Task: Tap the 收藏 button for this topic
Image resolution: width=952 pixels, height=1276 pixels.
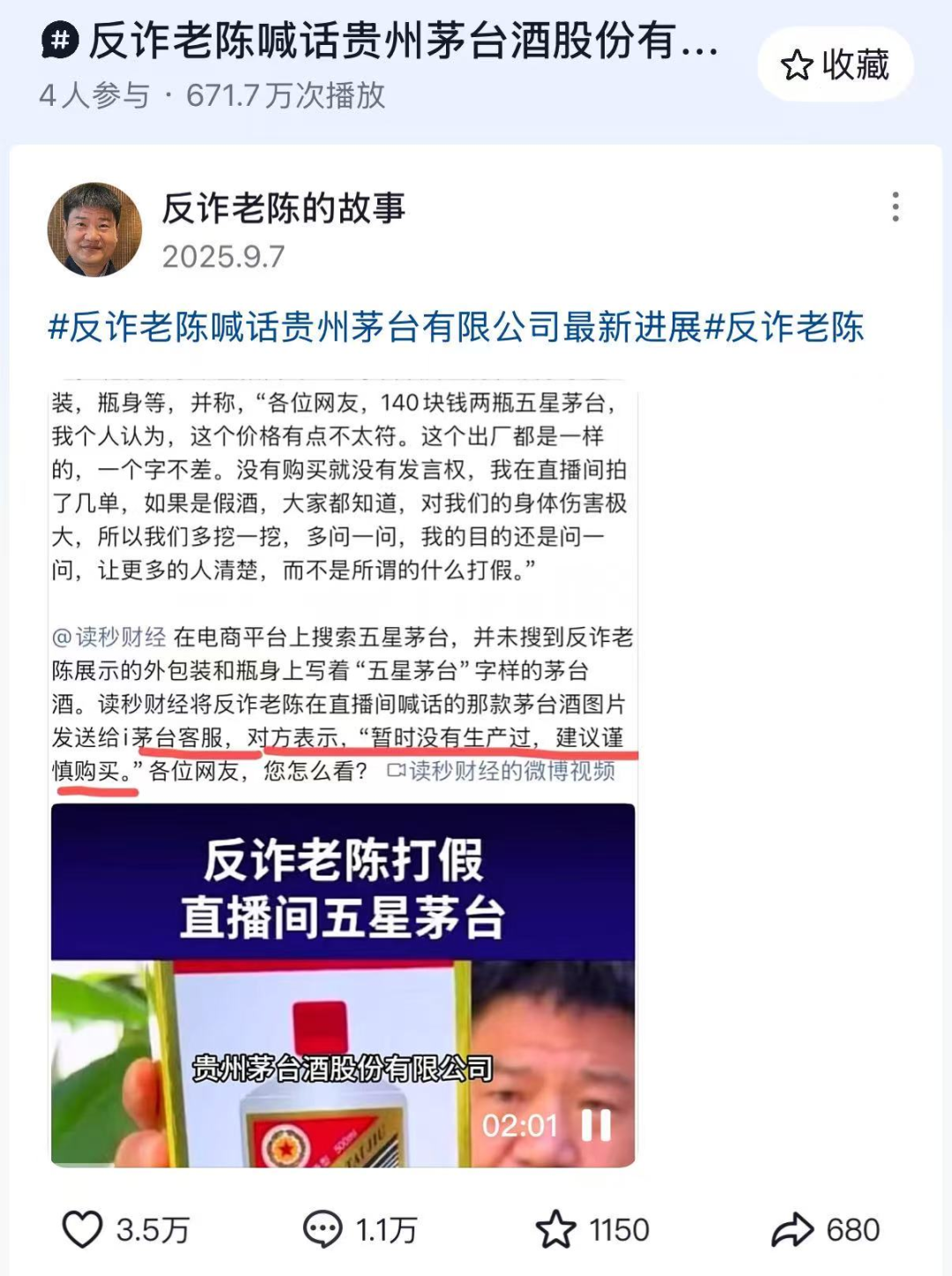Action: coord(835,64)
